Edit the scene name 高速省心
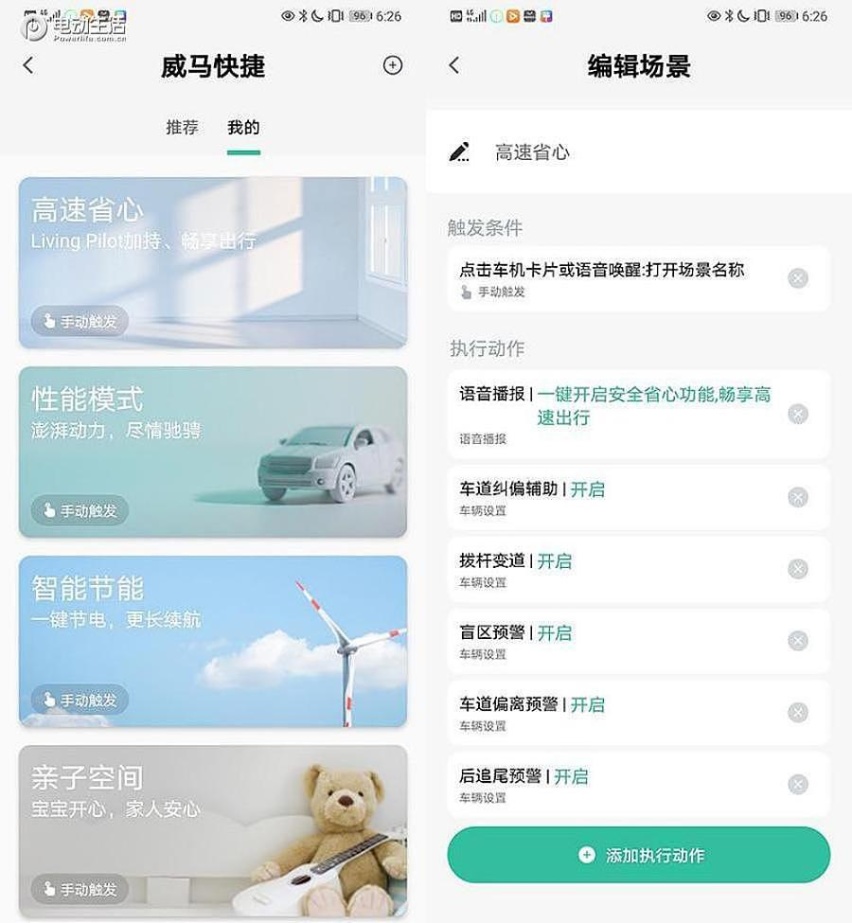Screen dimensions: 852x923 (532, 152)
